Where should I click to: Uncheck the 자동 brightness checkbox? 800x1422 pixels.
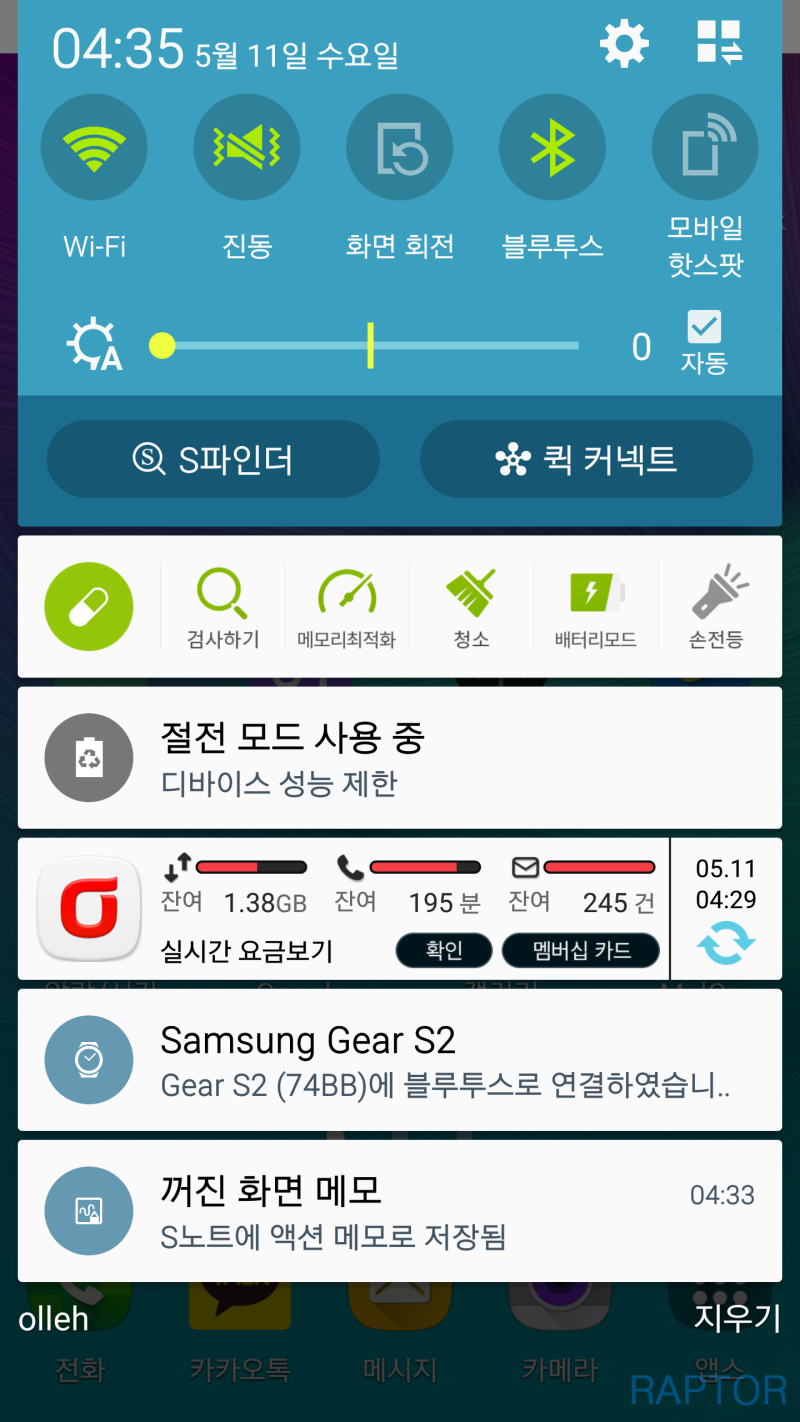704,327
